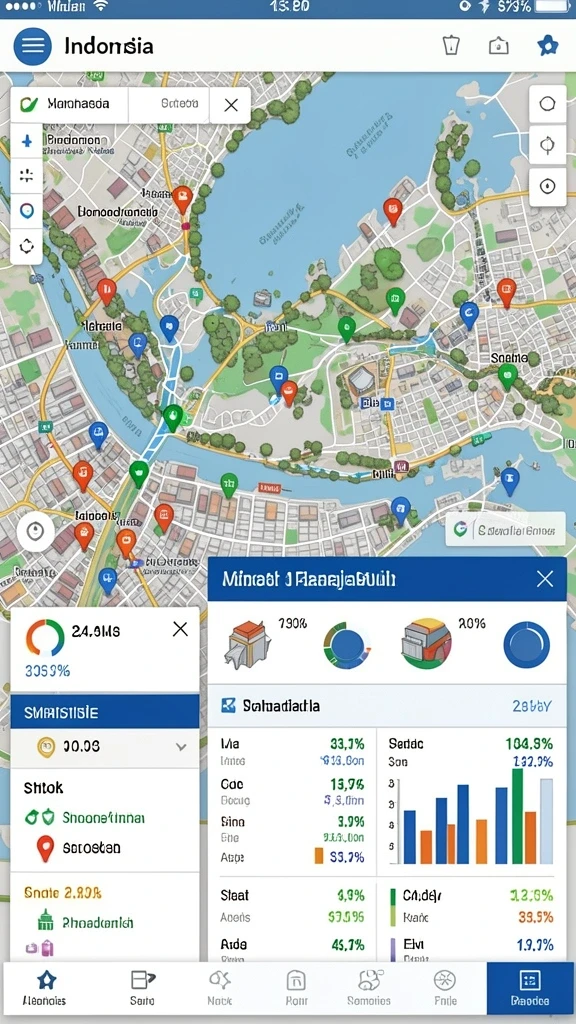This screenshot has height=1024, width=576.
Task: Dismiss the card showing 24.9MS
Action: (x=180, y=629)
